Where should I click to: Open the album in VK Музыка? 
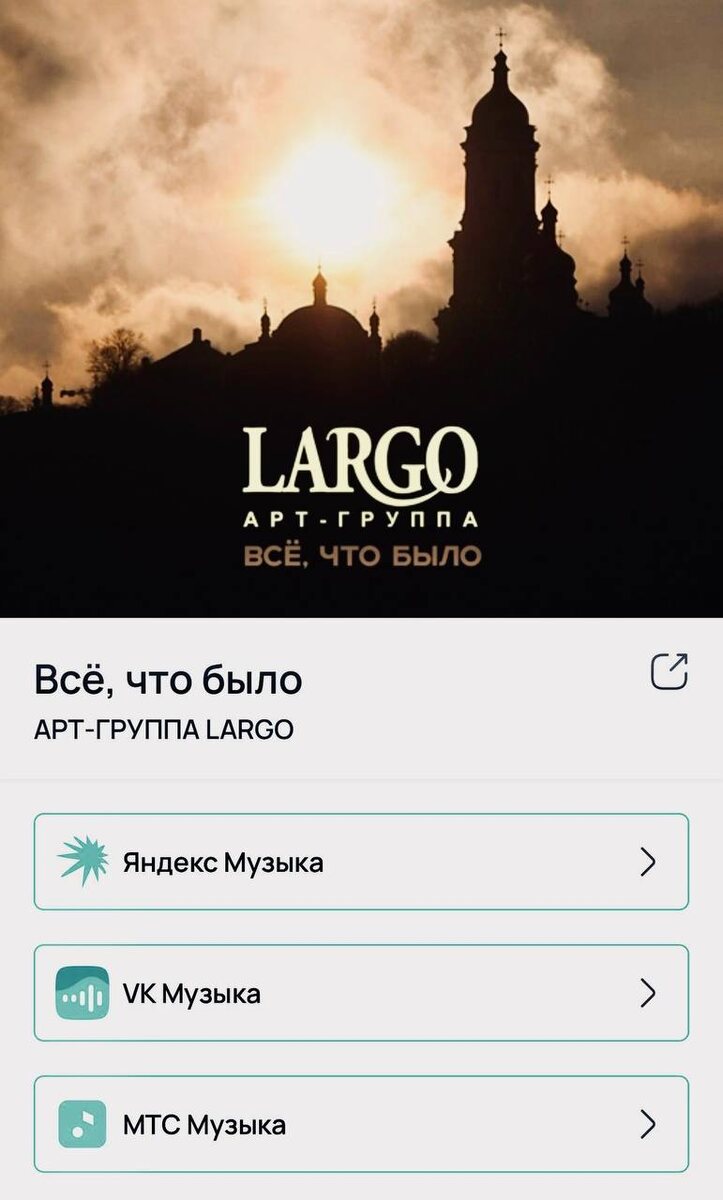(x=361, y=993)
